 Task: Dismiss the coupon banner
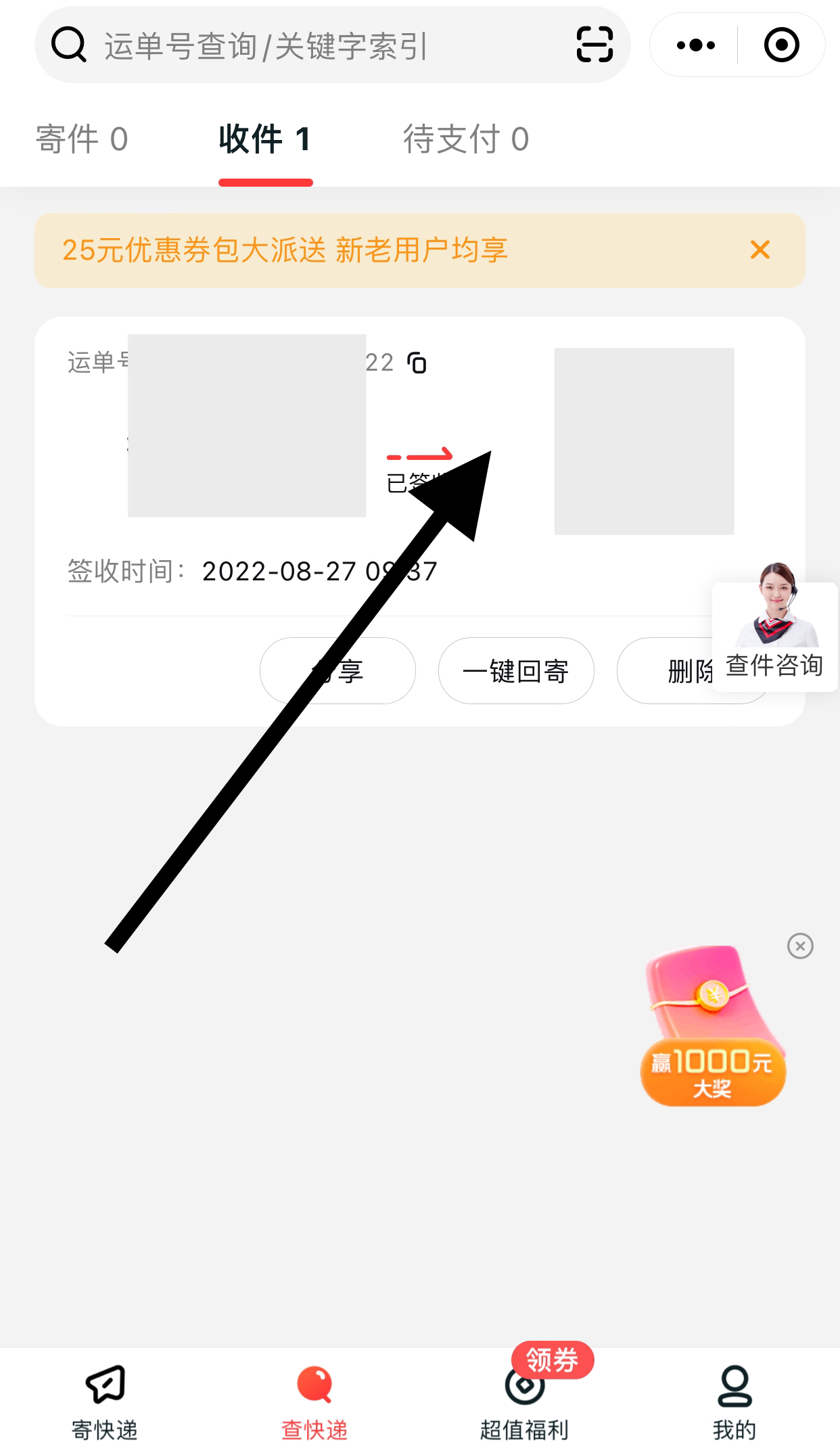coord(760,250)
